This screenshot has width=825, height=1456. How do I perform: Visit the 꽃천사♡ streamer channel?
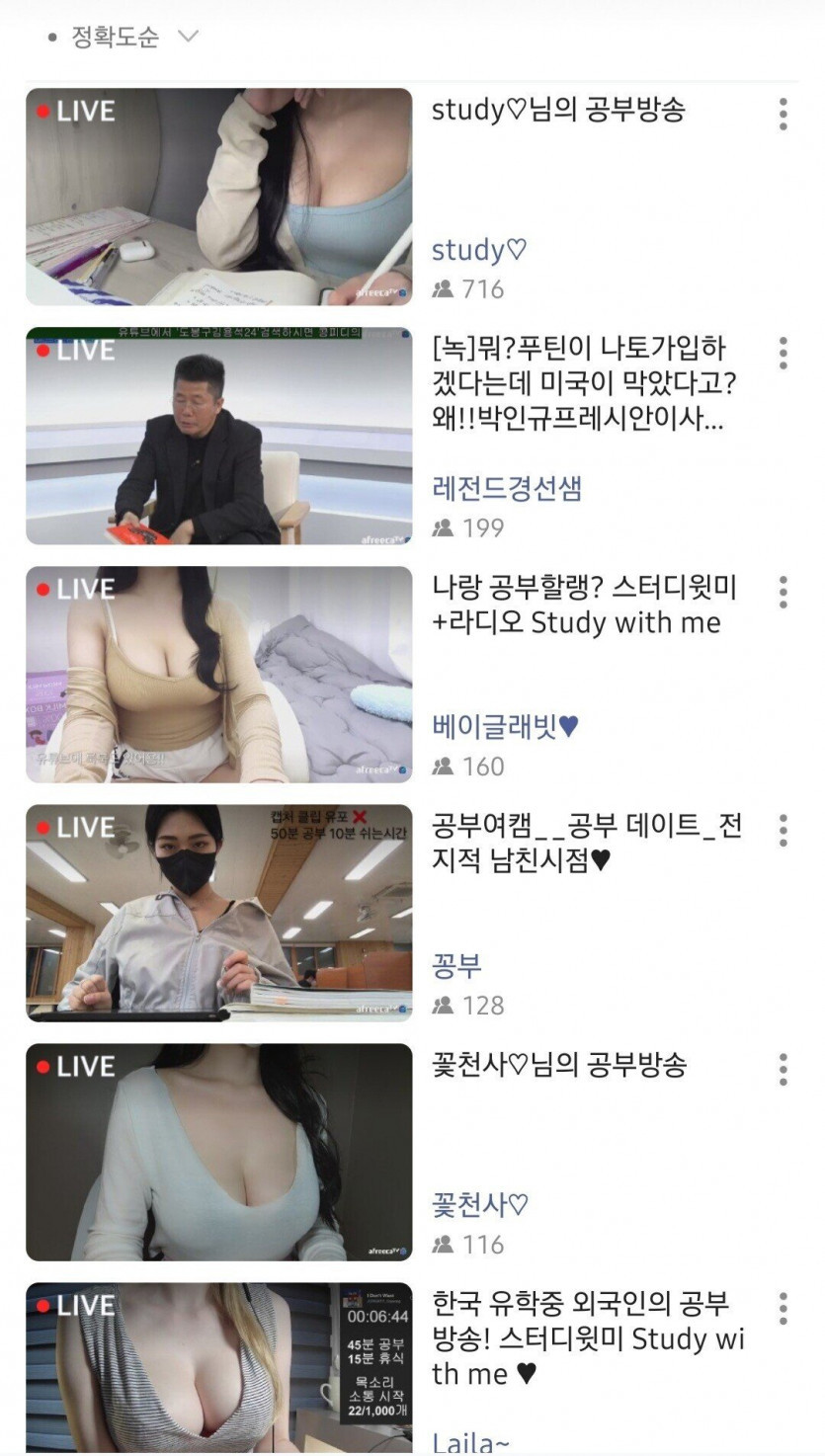[480, 1204]
